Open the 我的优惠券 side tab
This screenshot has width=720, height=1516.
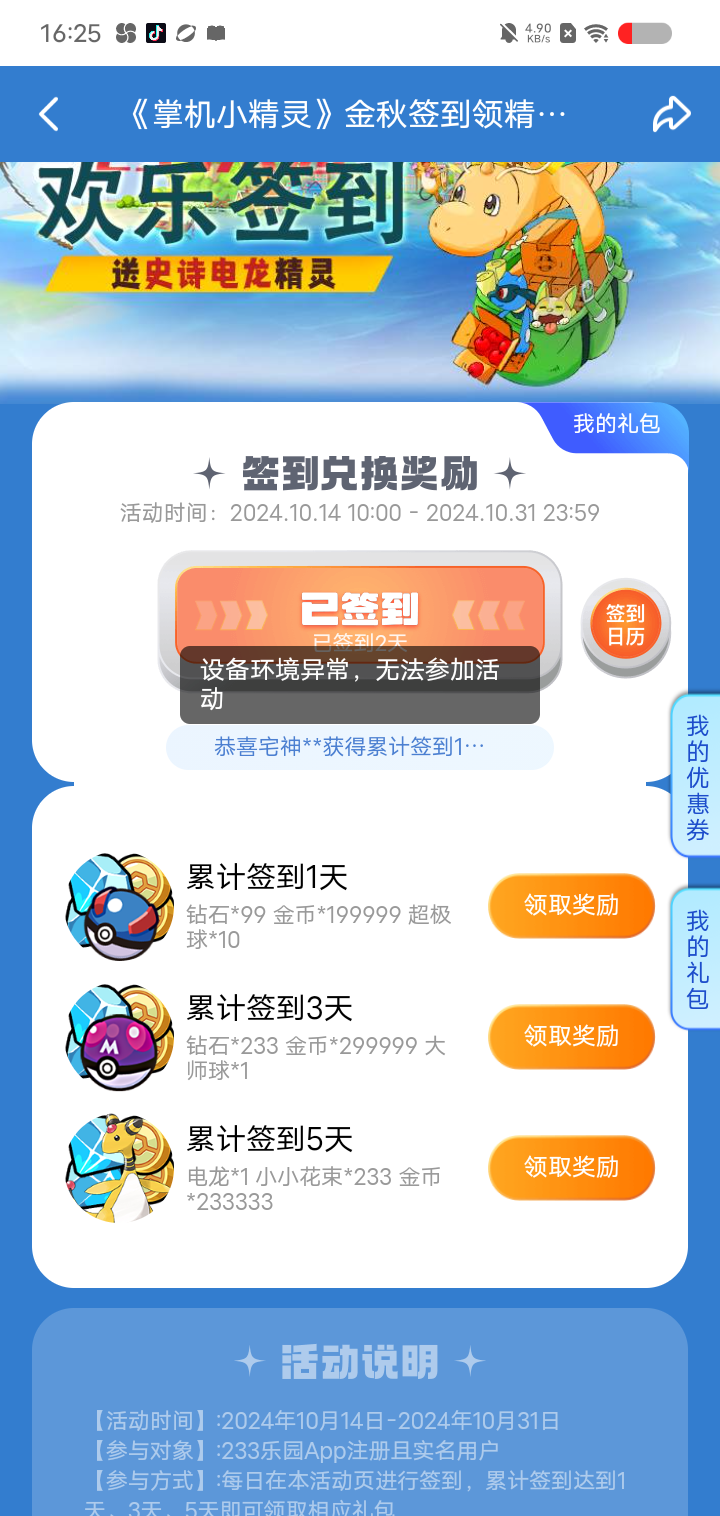[x=697, y=777]
